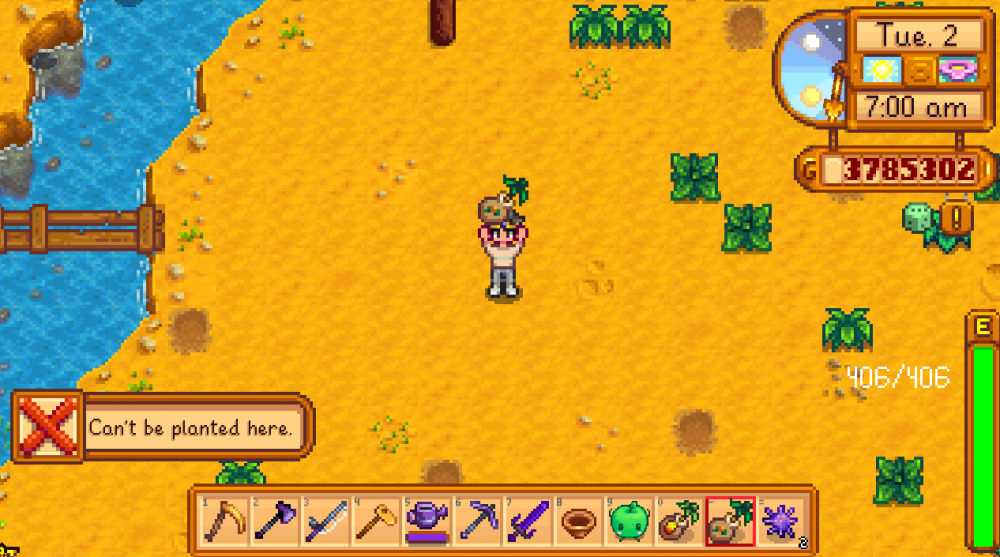The height and width of the screenshot is (557, 1000).
Task: Tap the red-highlighted sapling slot
Action: [x=729, y=521]
